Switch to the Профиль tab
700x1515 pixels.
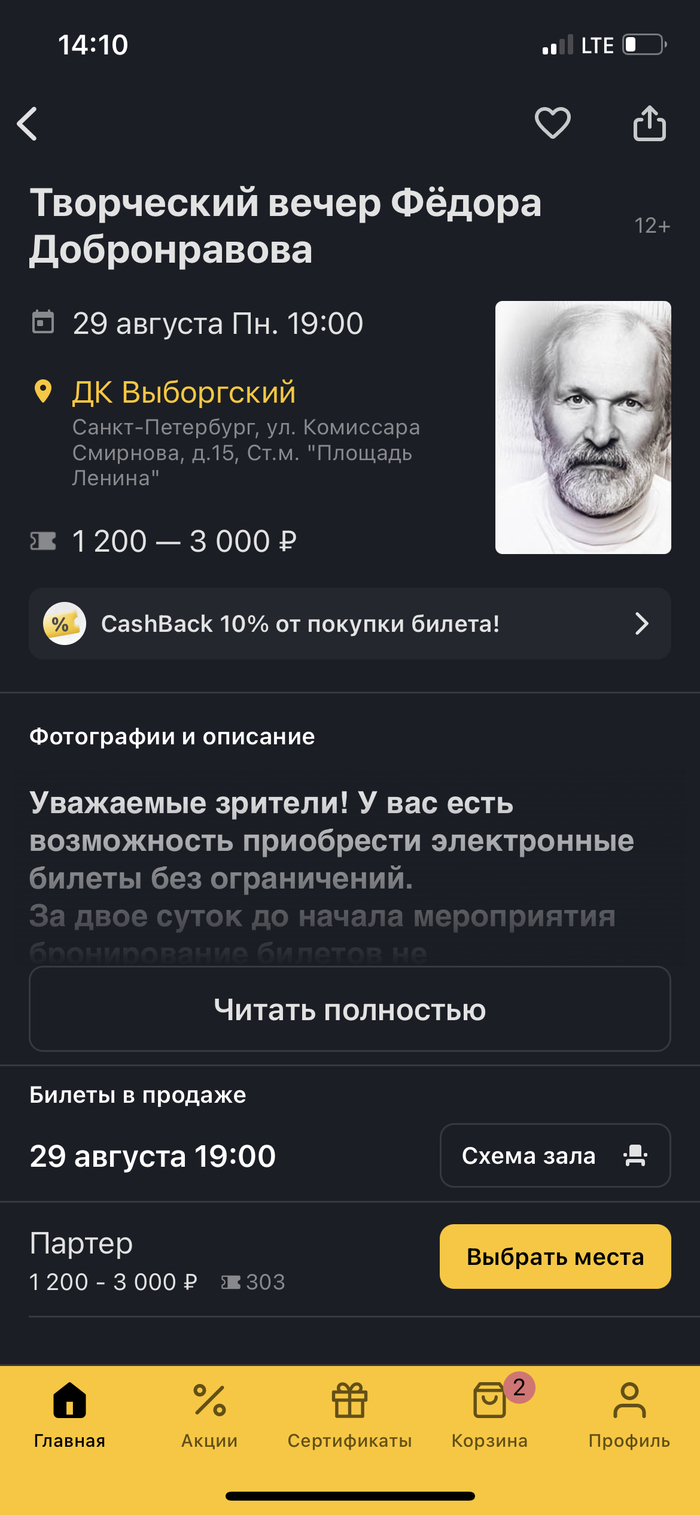coord(629,1416)
